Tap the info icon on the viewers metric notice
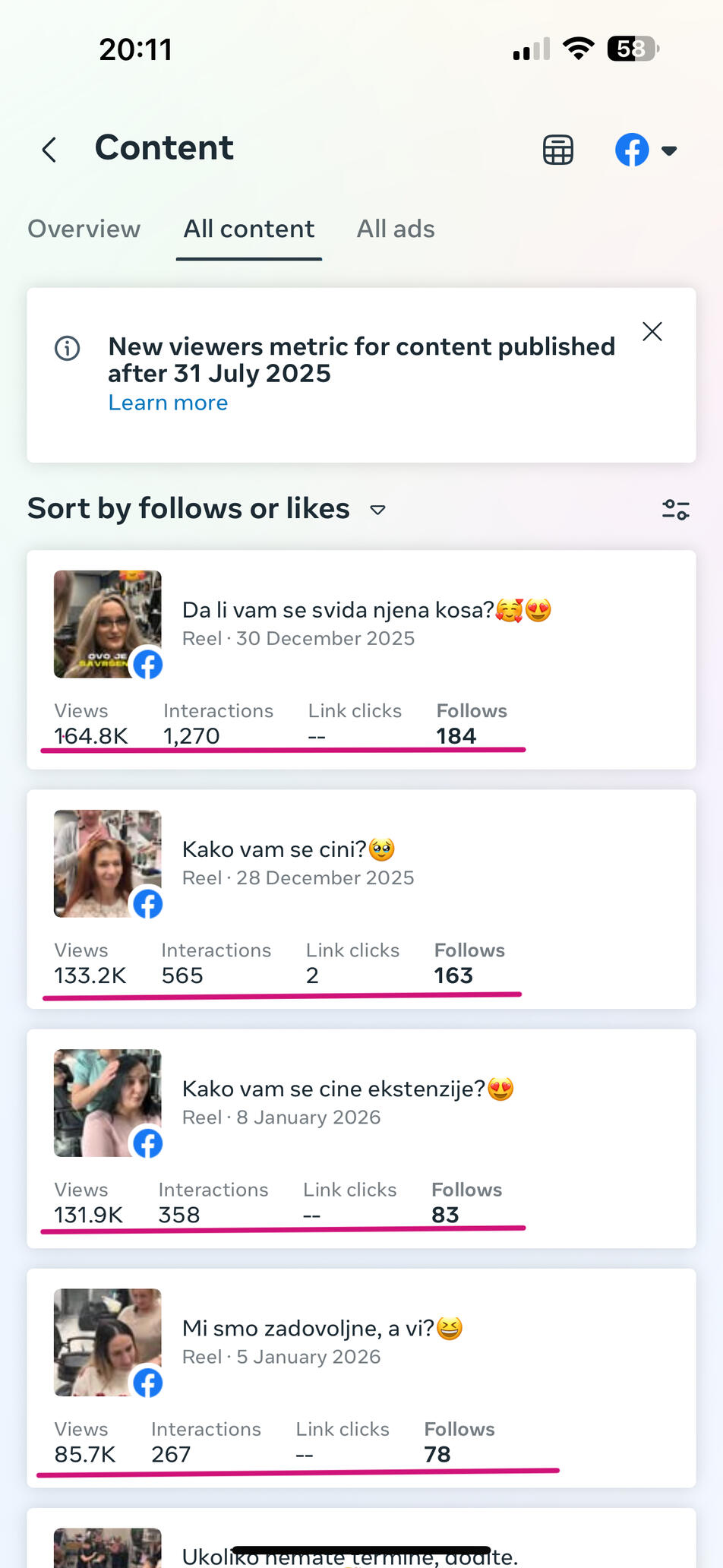 coord(66,349)
